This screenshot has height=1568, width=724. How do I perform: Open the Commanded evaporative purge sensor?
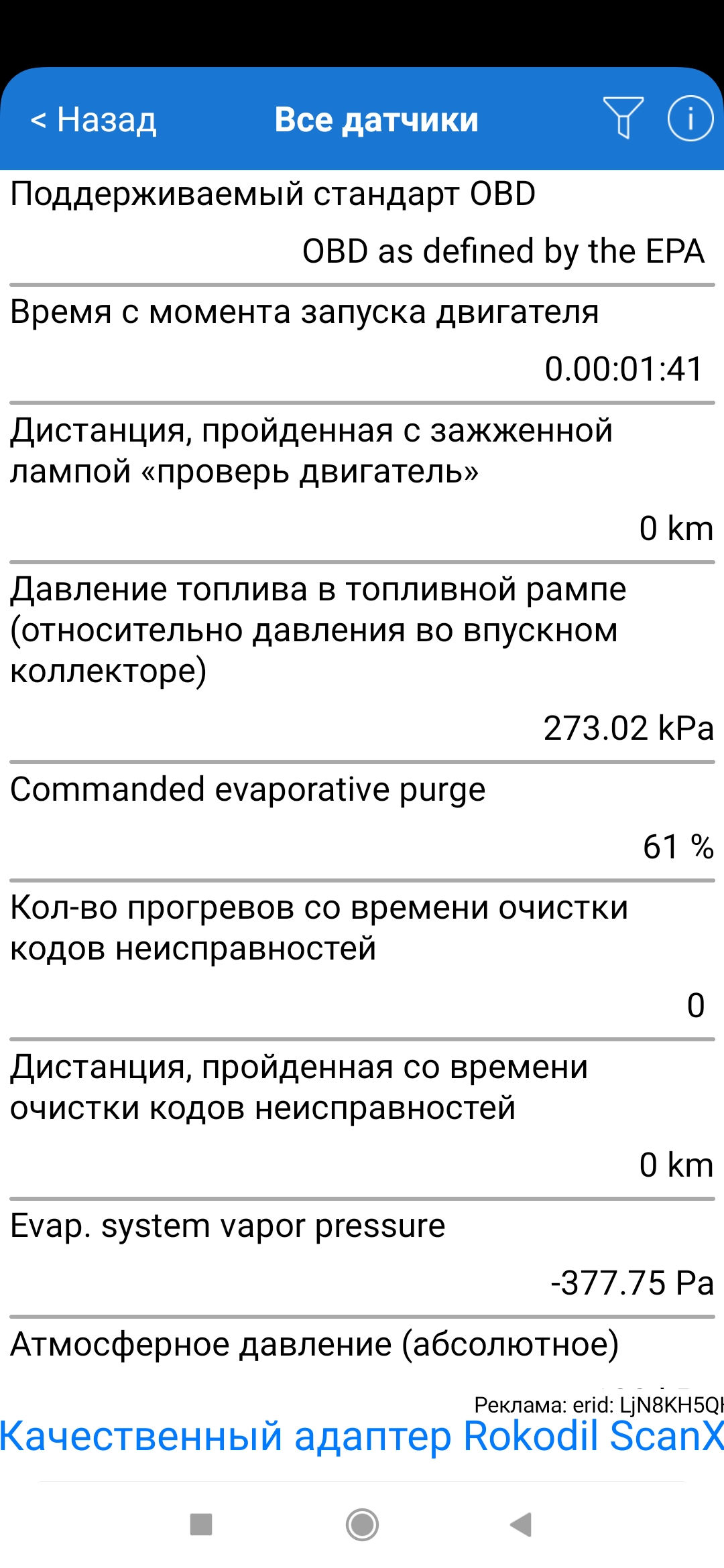362,819
